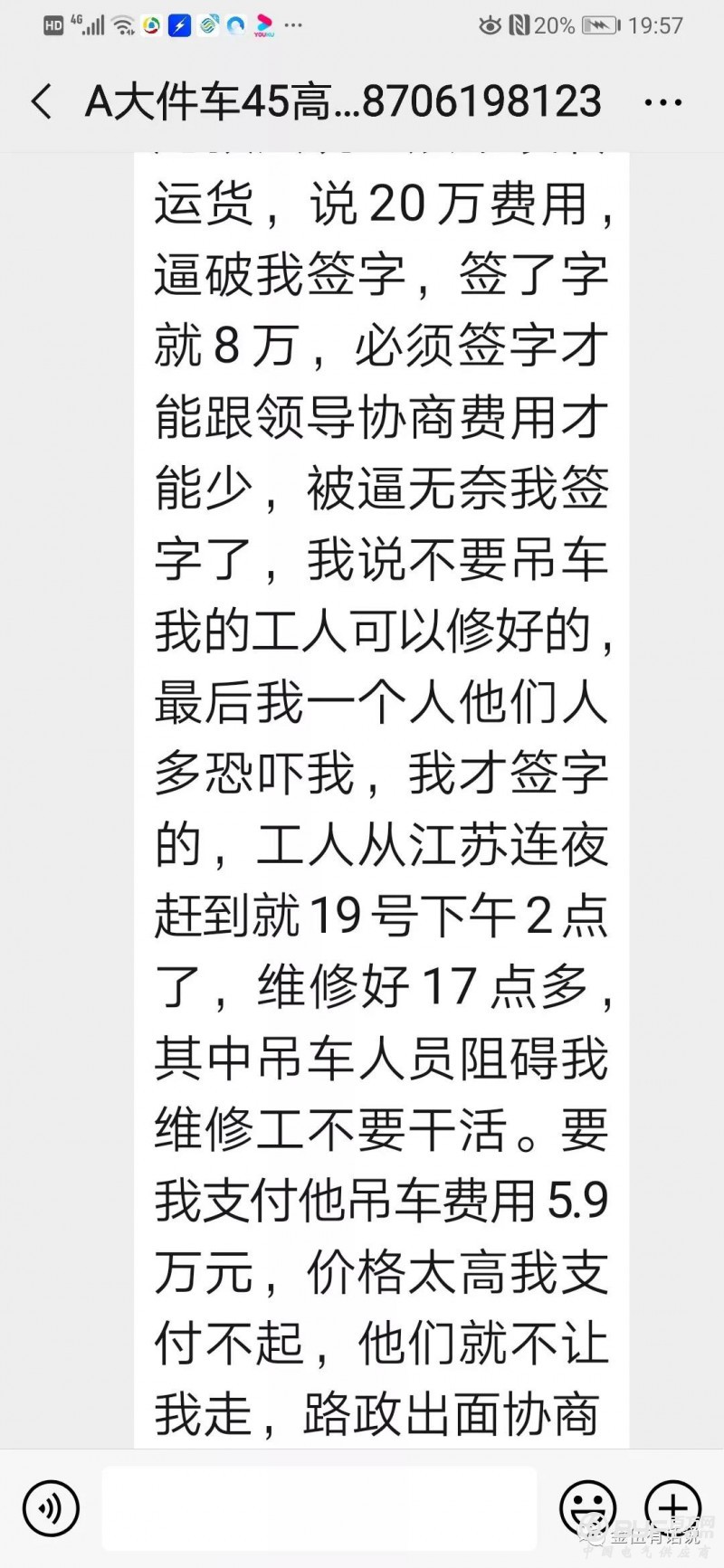The height and width of the screenshot is (1568, 724).
Task: Go back from the chat
Action: coord(41,101)
